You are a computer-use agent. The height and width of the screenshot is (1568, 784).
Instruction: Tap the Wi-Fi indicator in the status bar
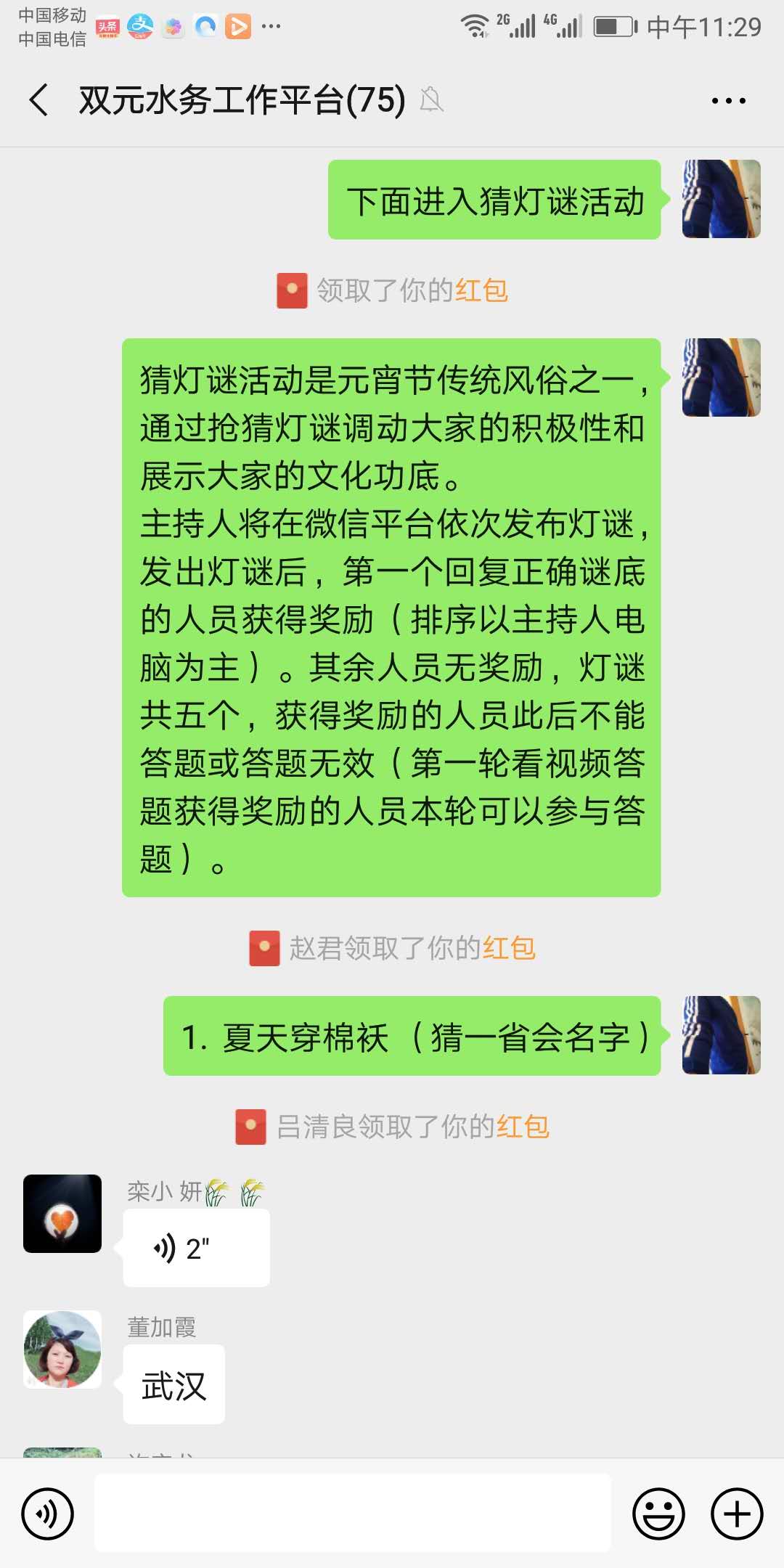point(475,25)
